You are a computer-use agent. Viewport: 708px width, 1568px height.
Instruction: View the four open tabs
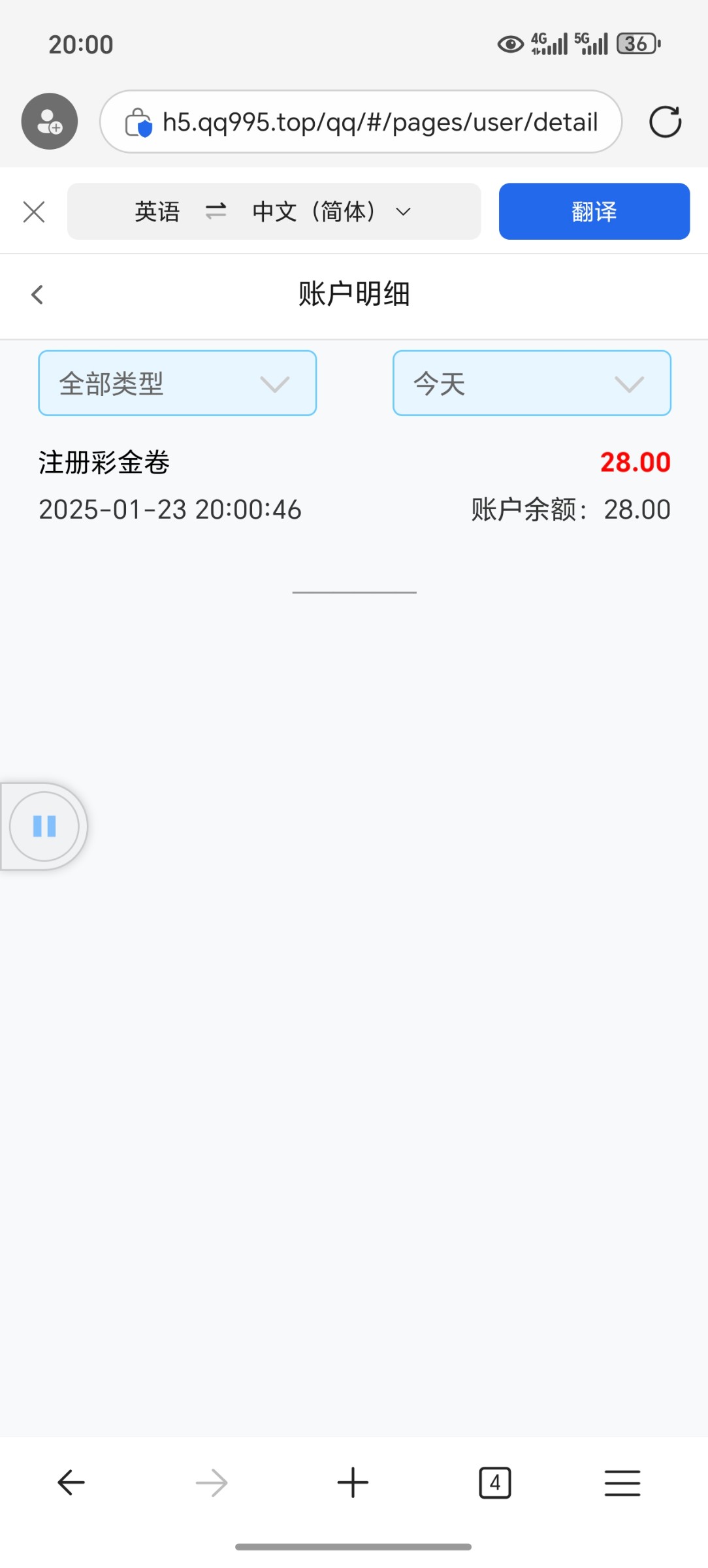pos(495,1482)
